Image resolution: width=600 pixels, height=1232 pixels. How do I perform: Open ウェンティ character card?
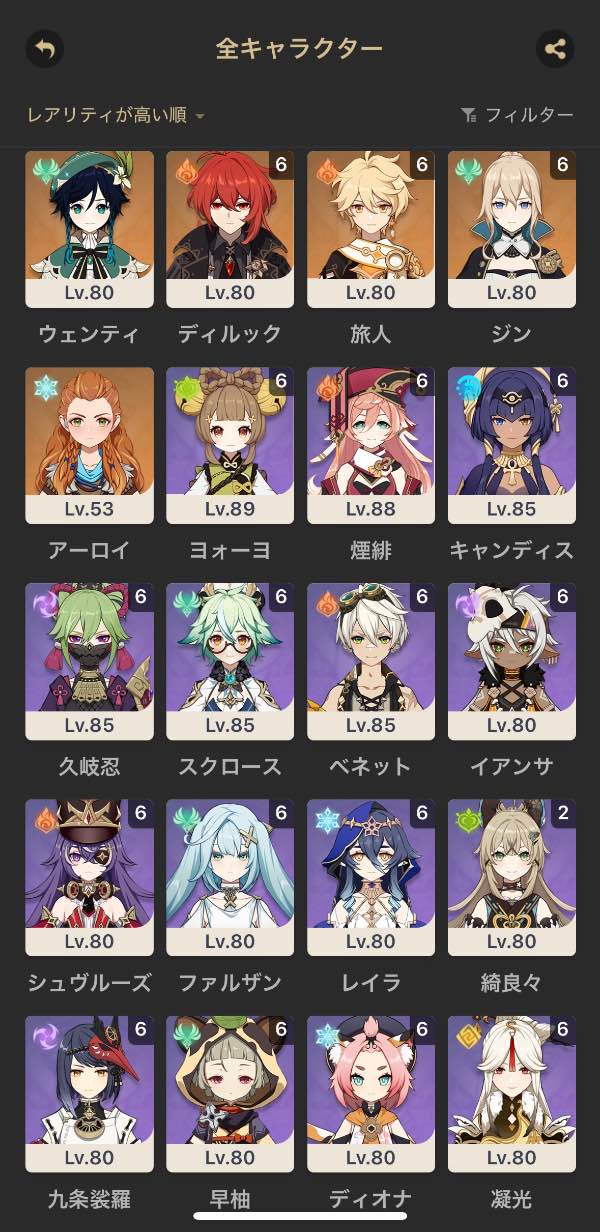point(89,229)
